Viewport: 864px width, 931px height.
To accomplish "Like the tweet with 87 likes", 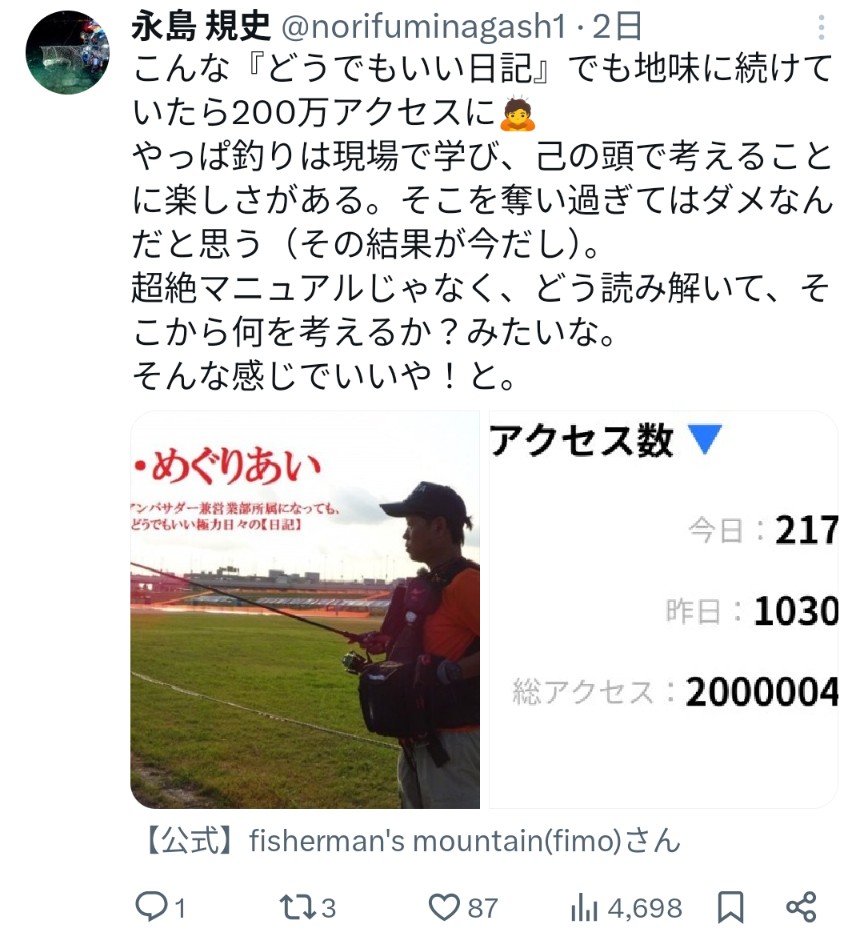I will tap(443, 906).
